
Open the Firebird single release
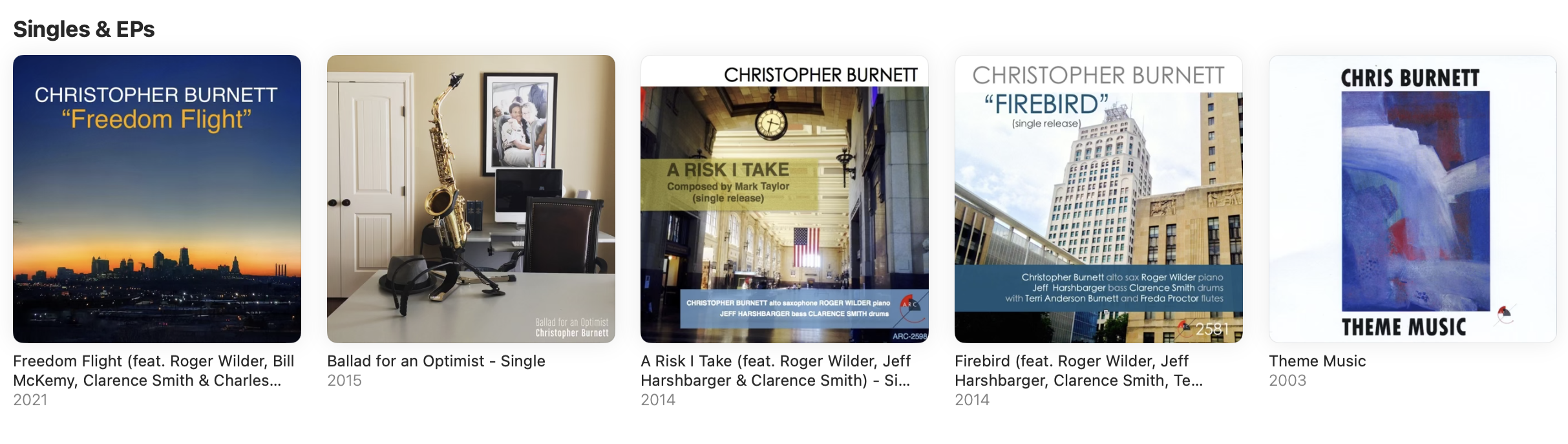1098,198
